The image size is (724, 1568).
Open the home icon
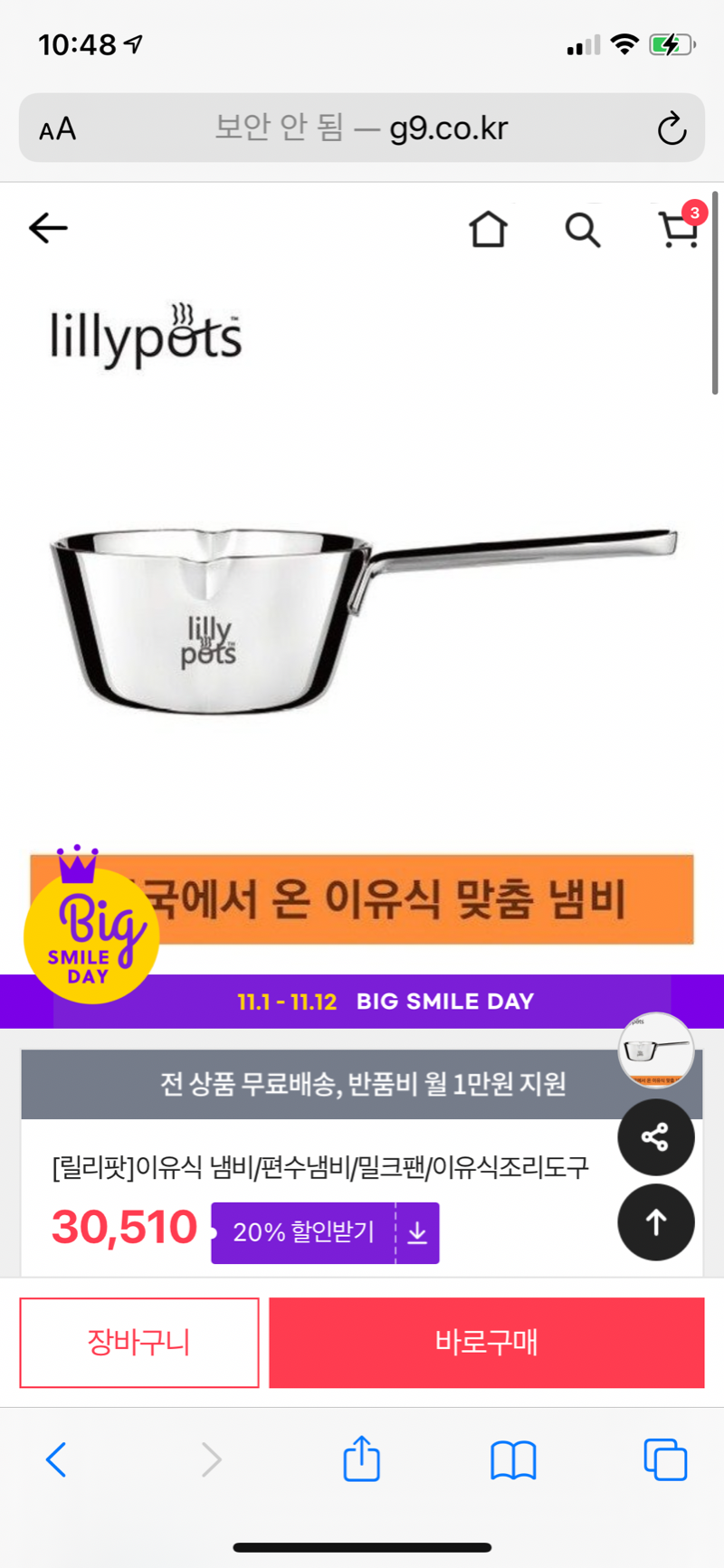click(x=488, y=229)
